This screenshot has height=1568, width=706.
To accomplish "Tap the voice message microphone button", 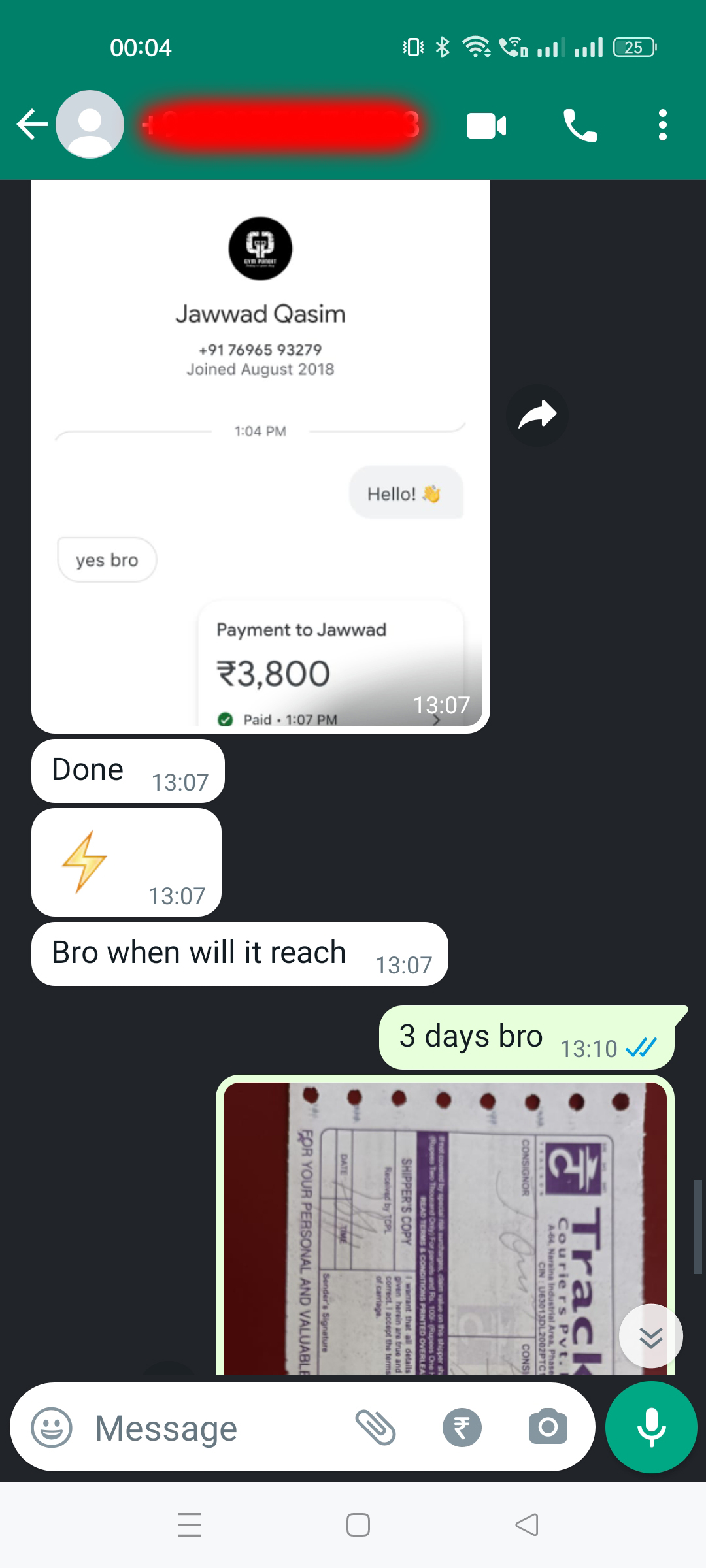I will (651, 1428).
